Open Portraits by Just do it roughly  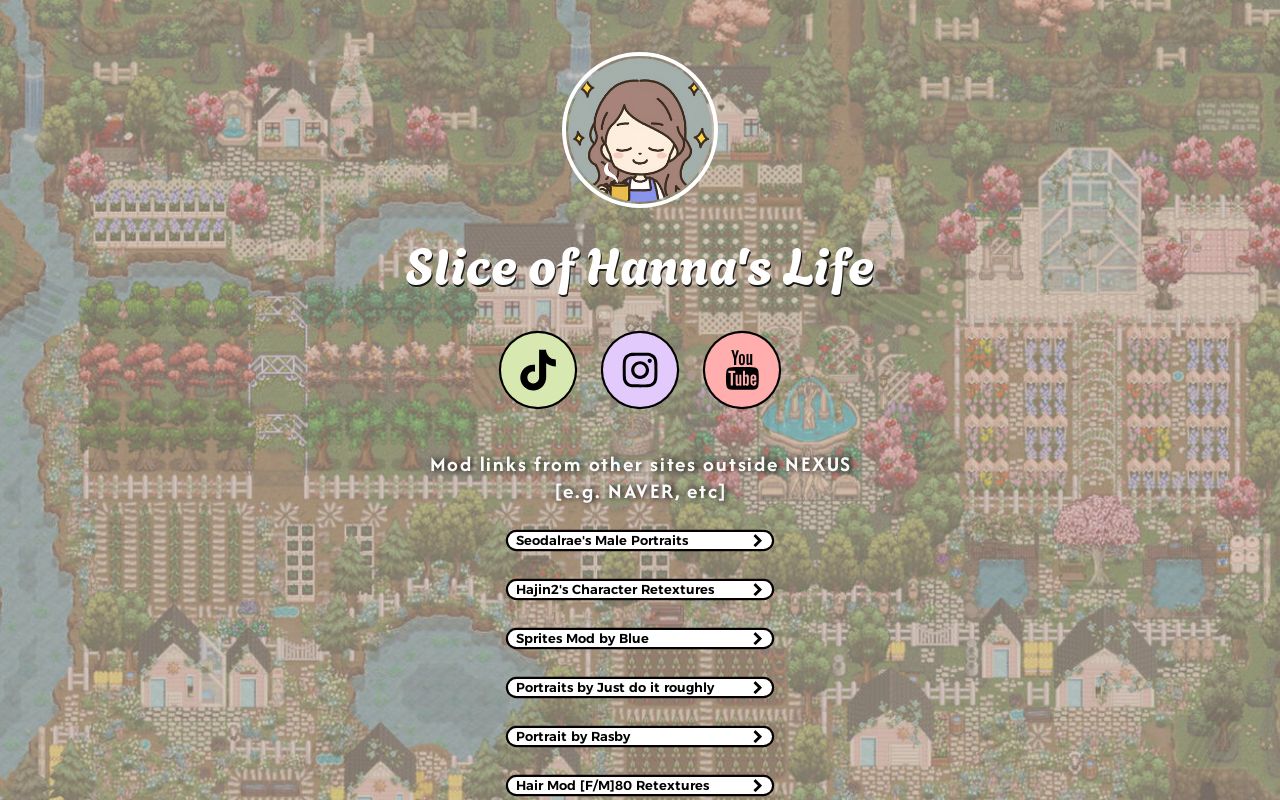click(639, 687)
